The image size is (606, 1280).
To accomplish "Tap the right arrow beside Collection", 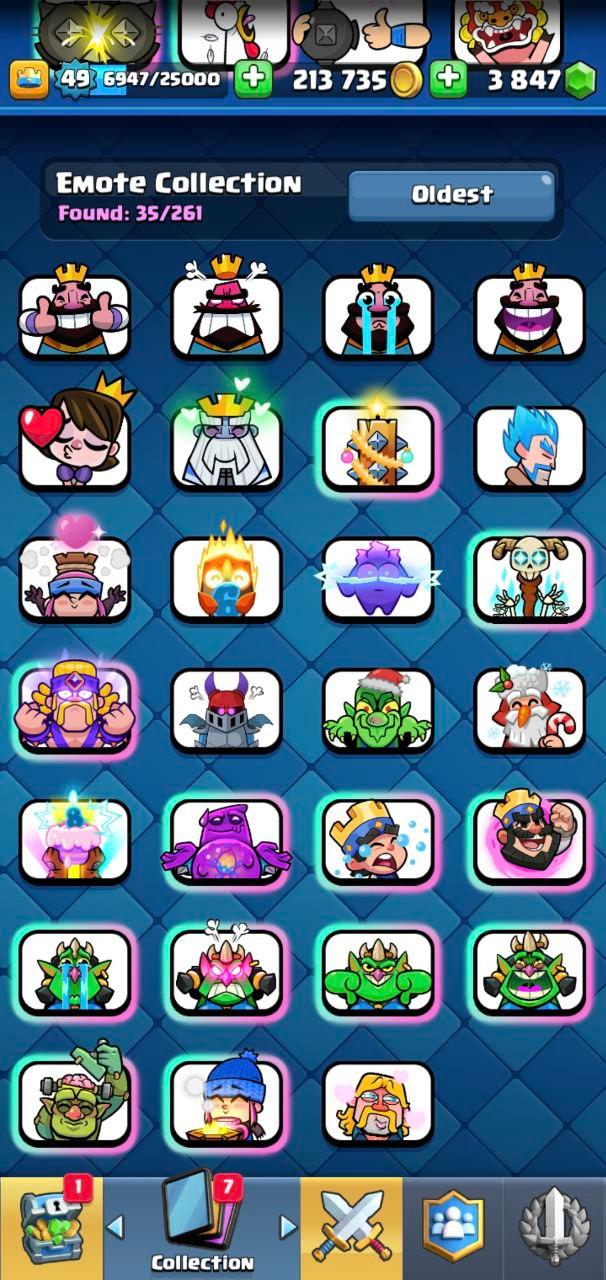I will click(288, 1227).
